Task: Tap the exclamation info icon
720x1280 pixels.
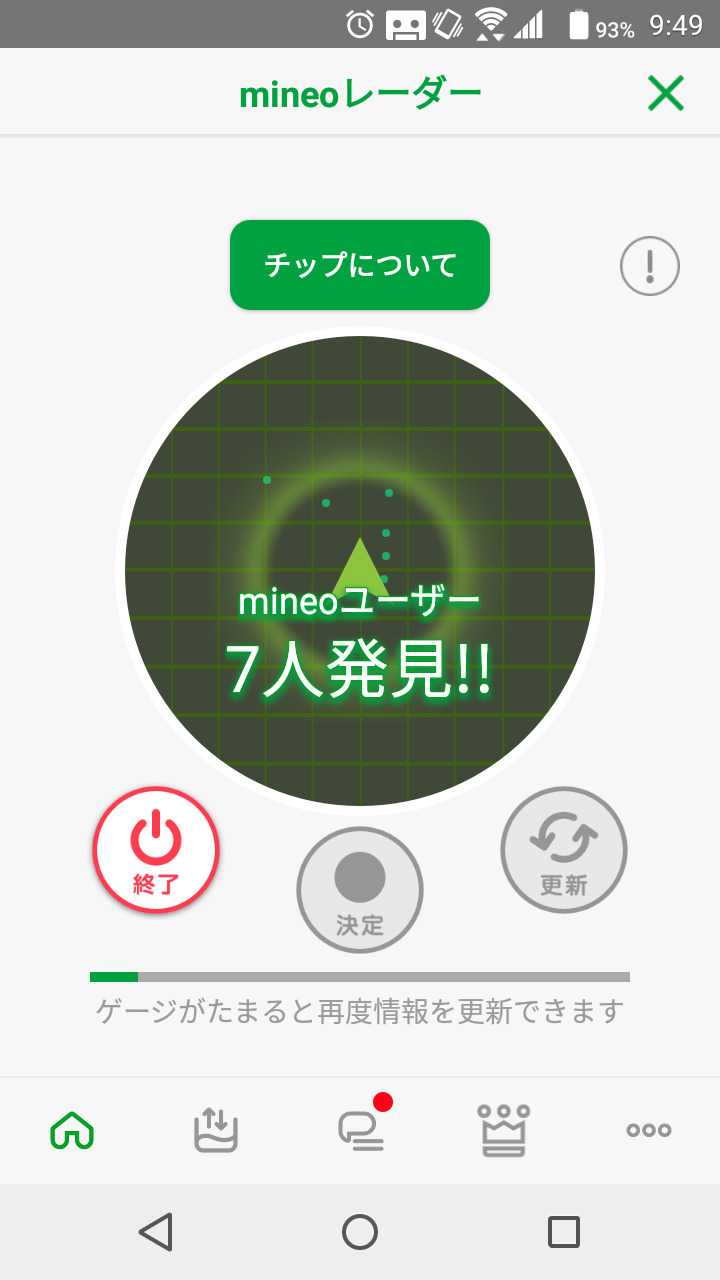Action: [x=650, y=266]
